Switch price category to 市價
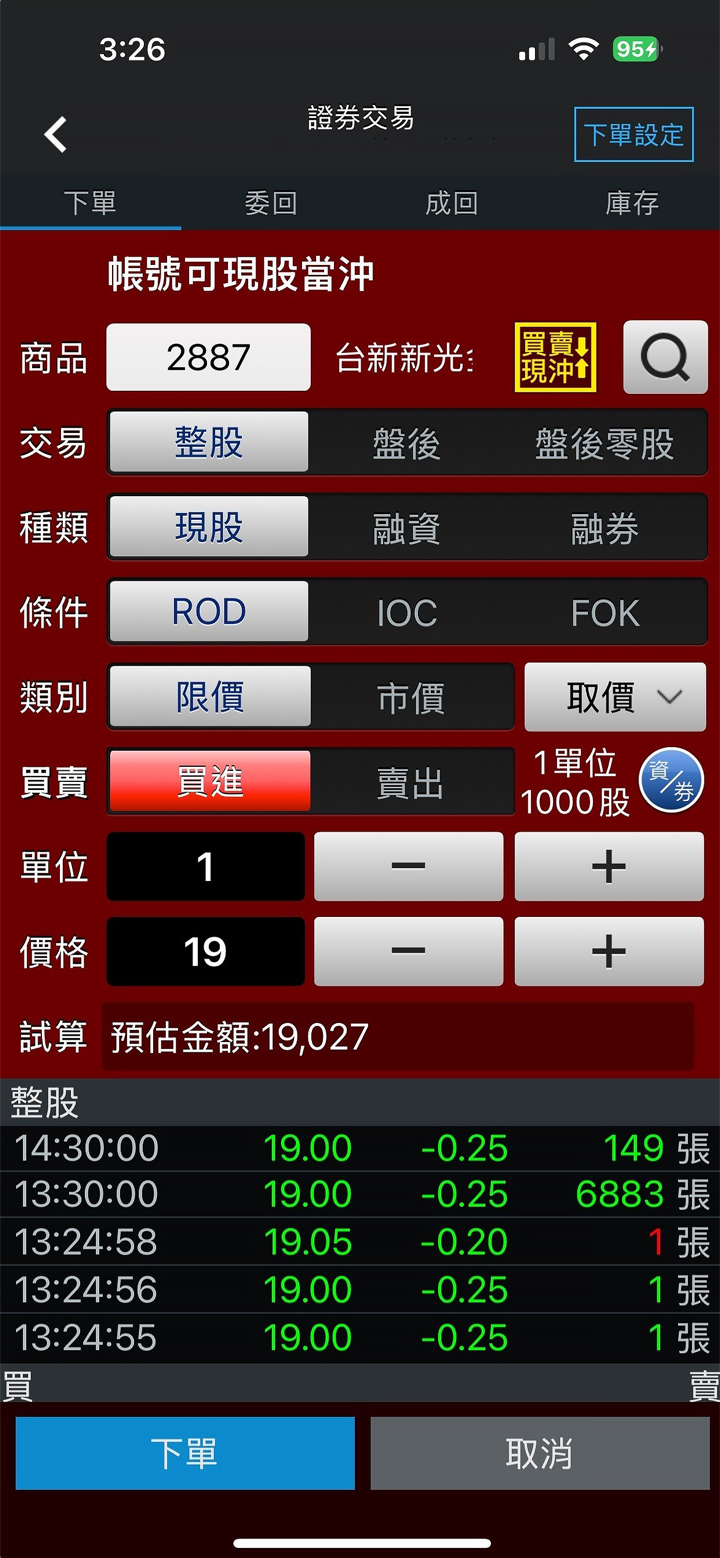The image size is (720, 1558). 410,698
